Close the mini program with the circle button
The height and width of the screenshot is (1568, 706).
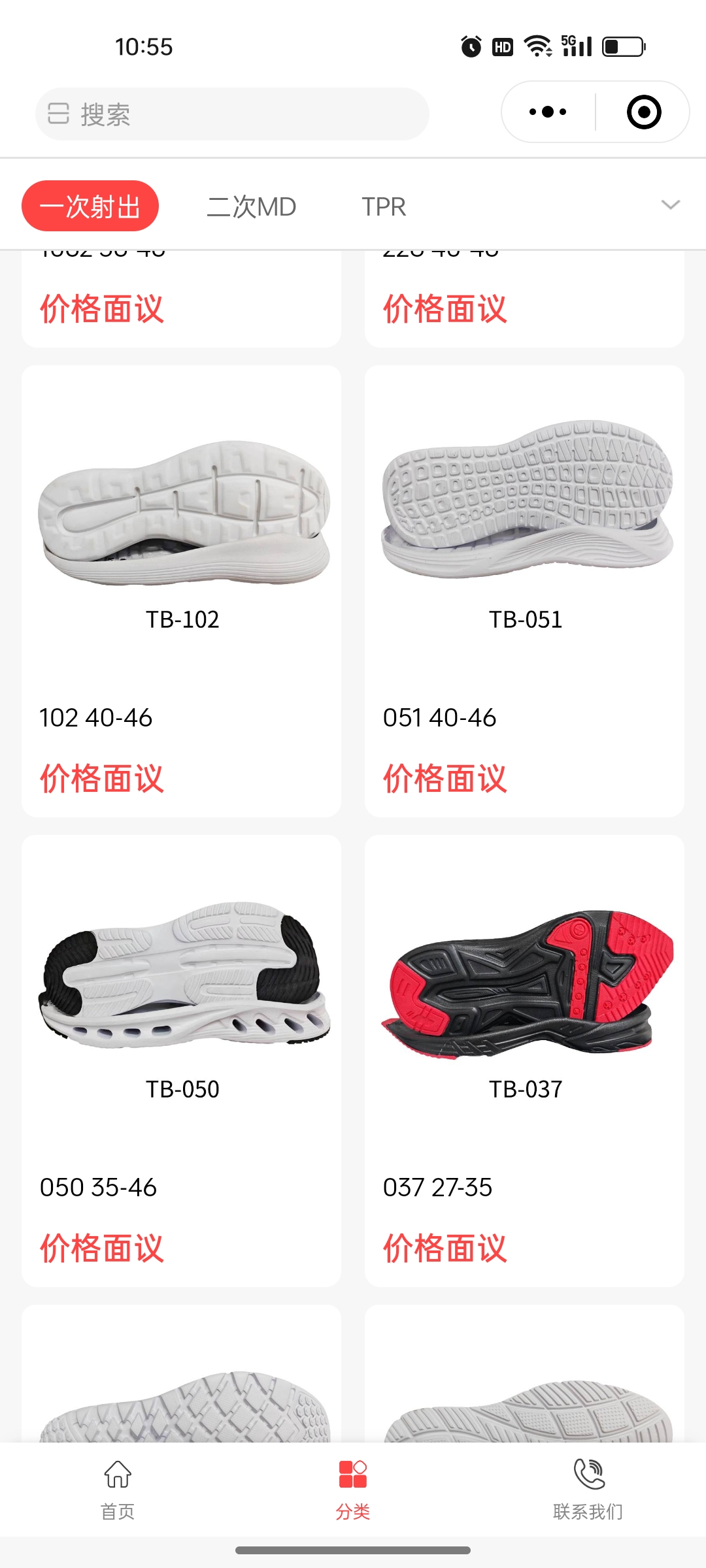(x=644, y=112)
